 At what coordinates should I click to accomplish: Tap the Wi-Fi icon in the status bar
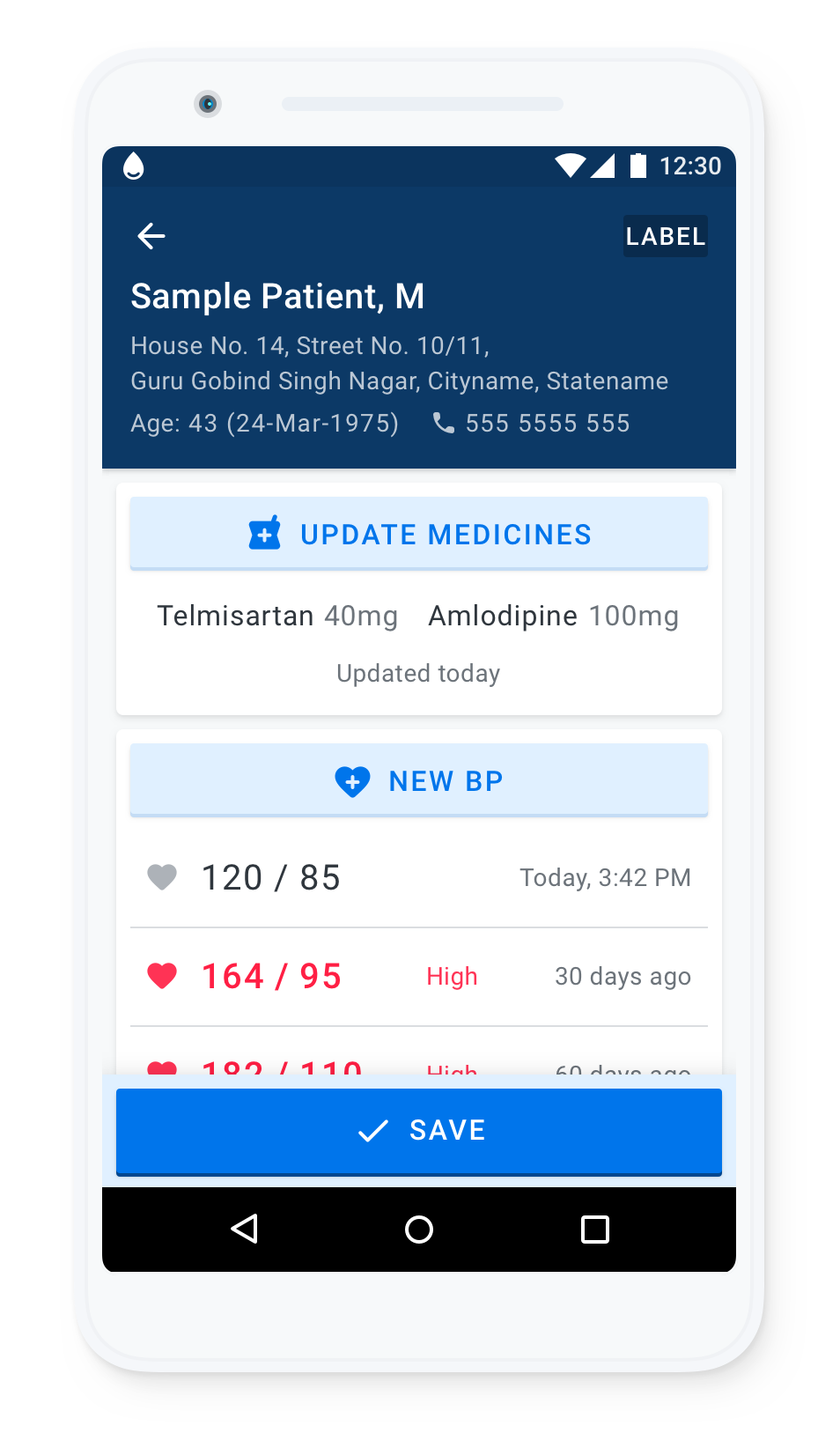click(571, 164)
